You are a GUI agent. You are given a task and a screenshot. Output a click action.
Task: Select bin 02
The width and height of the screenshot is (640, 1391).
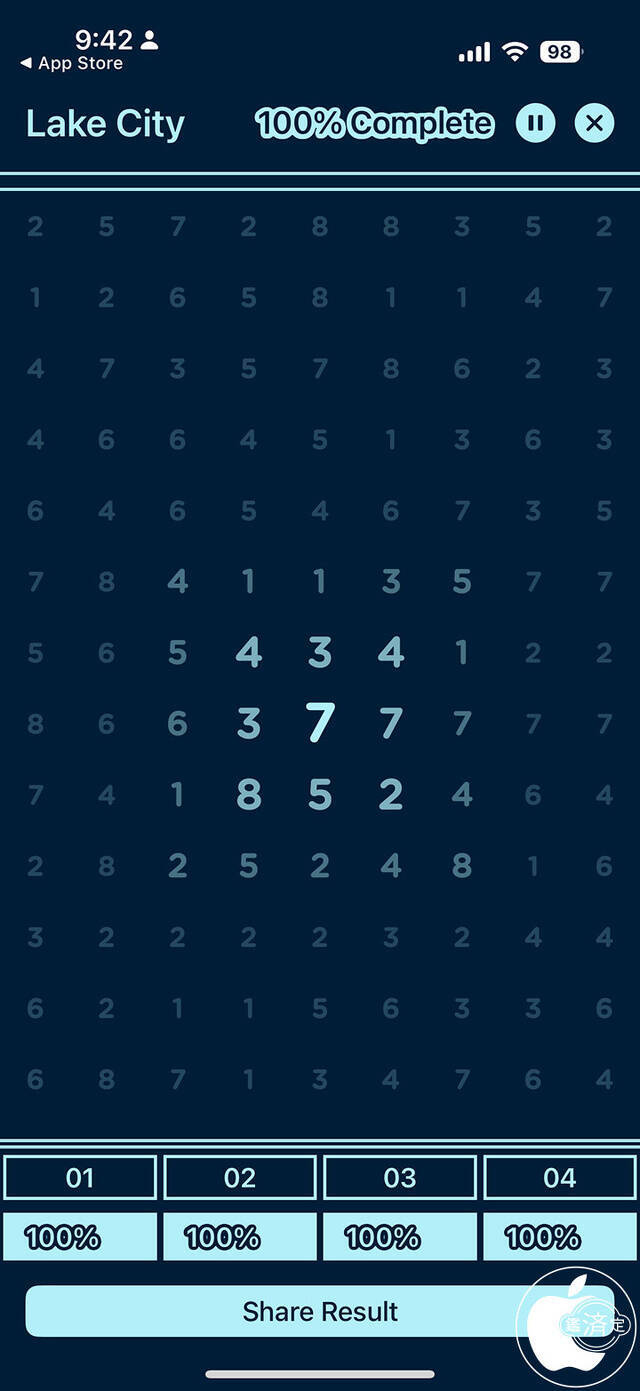(x=240, y=1178)
